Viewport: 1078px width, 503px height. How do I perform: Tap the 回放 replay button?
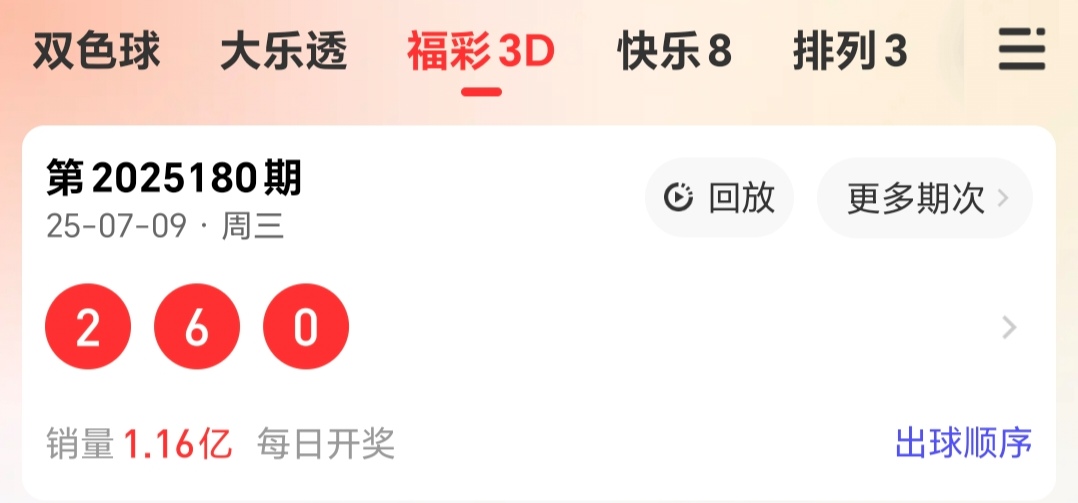pyautogui.click(x=719, y=198)
